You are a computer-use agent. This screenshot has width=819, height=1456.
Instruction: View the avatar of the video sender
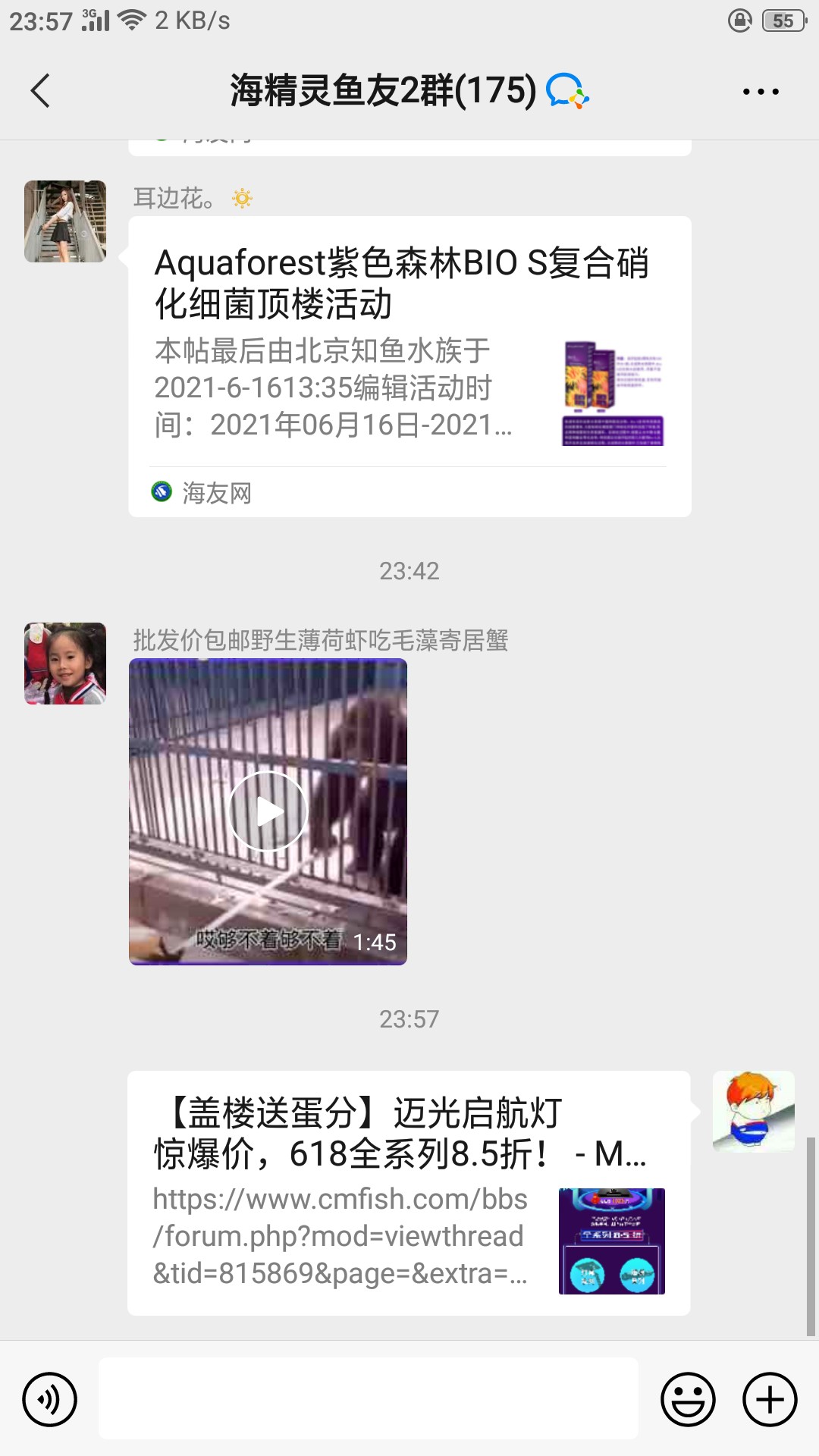[65, 664]
